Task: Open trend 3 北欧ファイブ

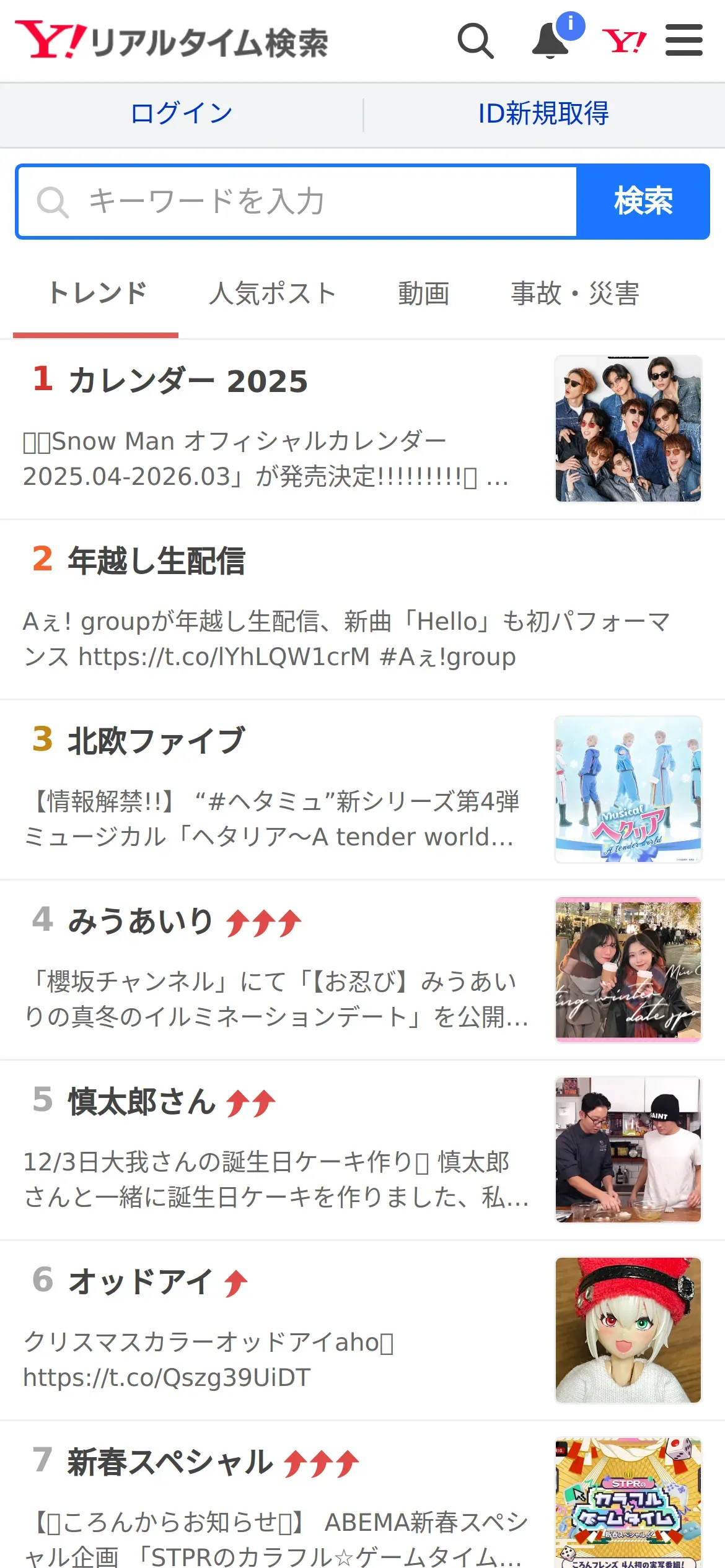Action: point(362,790)
